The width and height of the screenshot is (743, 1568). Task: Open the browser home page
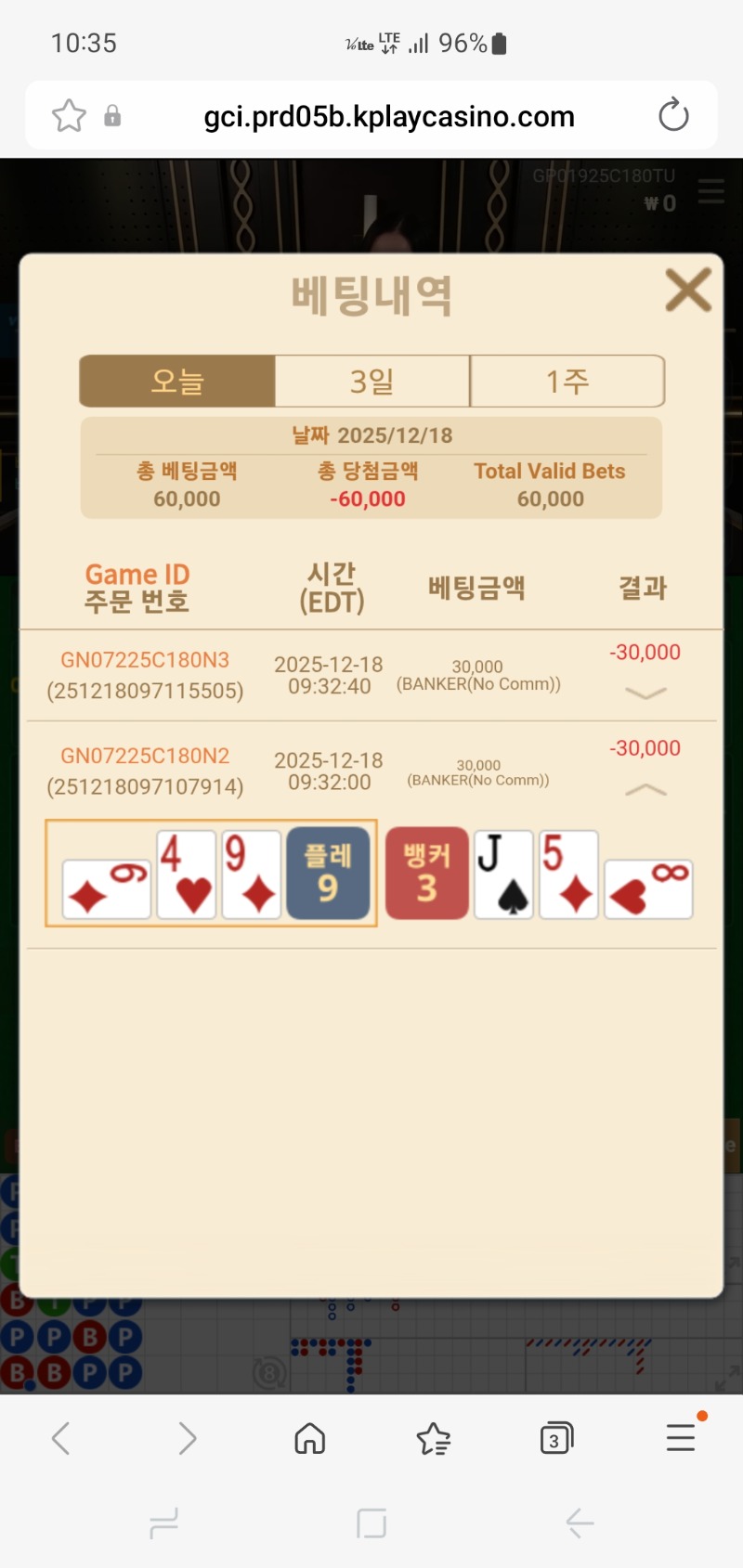pyautogui.click(x=310, y=1438)
